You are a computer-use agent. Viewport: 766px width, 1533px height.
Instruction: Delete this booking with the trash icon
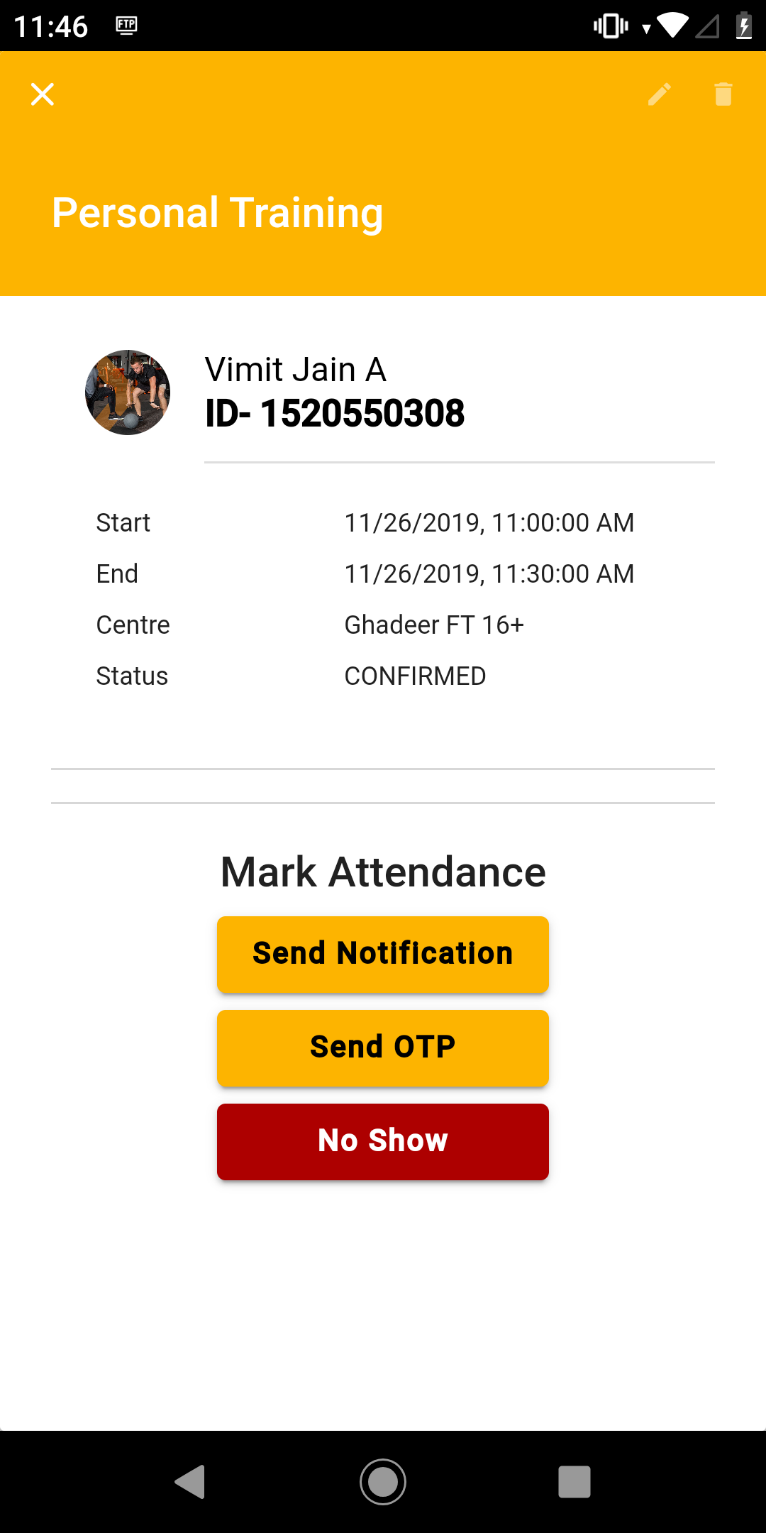[x=723, y=95]
